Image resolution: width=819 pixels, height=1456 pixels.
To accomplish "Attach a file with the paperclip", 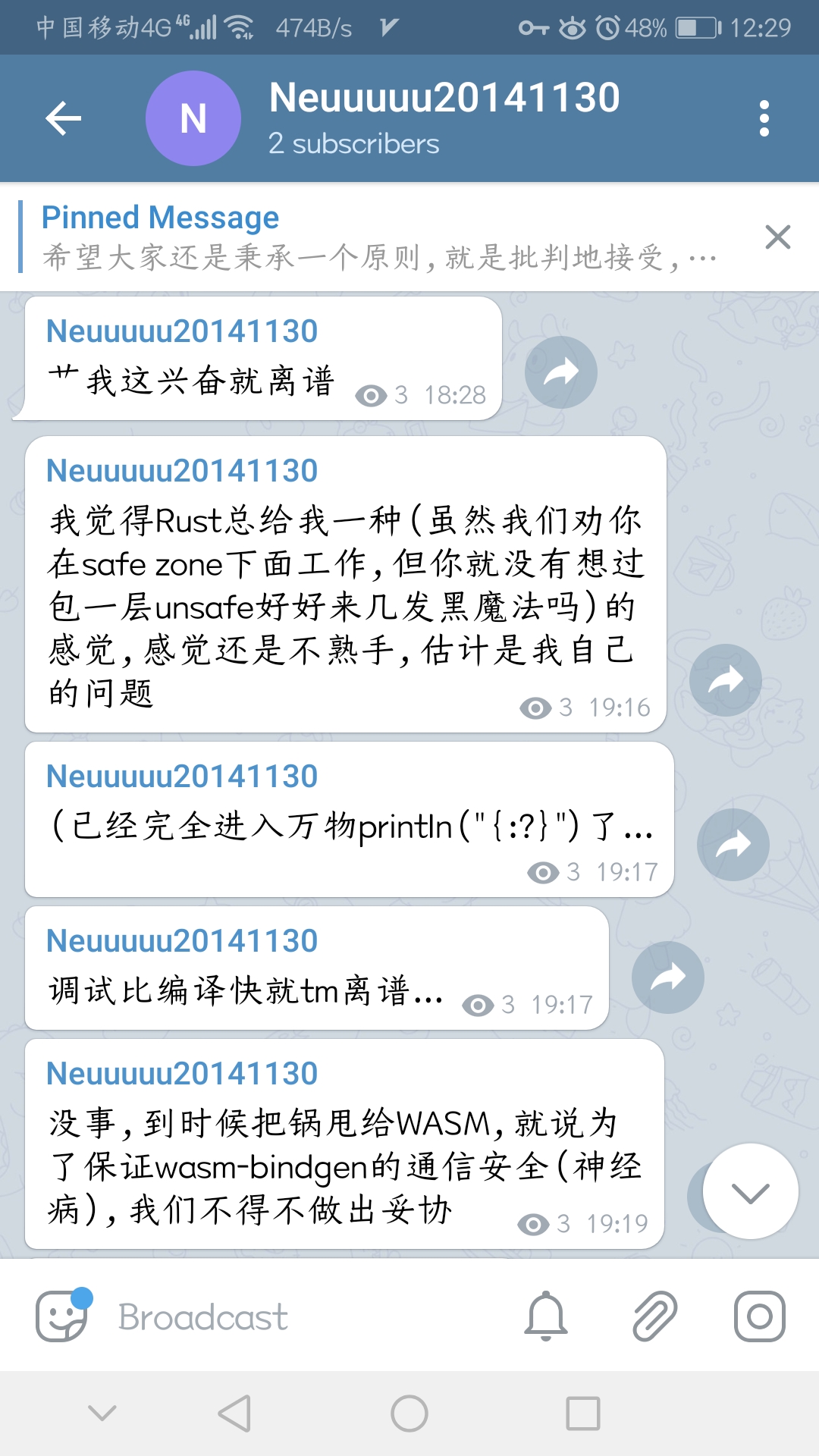I will tap(654, 1316).
